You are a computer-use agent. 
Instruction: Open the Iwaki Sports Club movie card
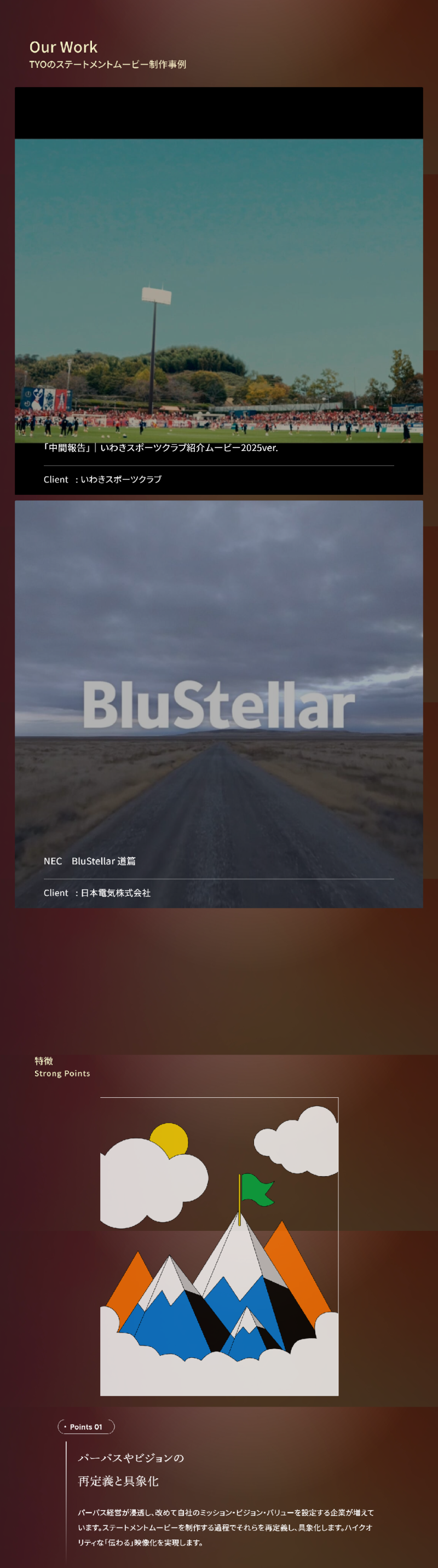point(218,291)
